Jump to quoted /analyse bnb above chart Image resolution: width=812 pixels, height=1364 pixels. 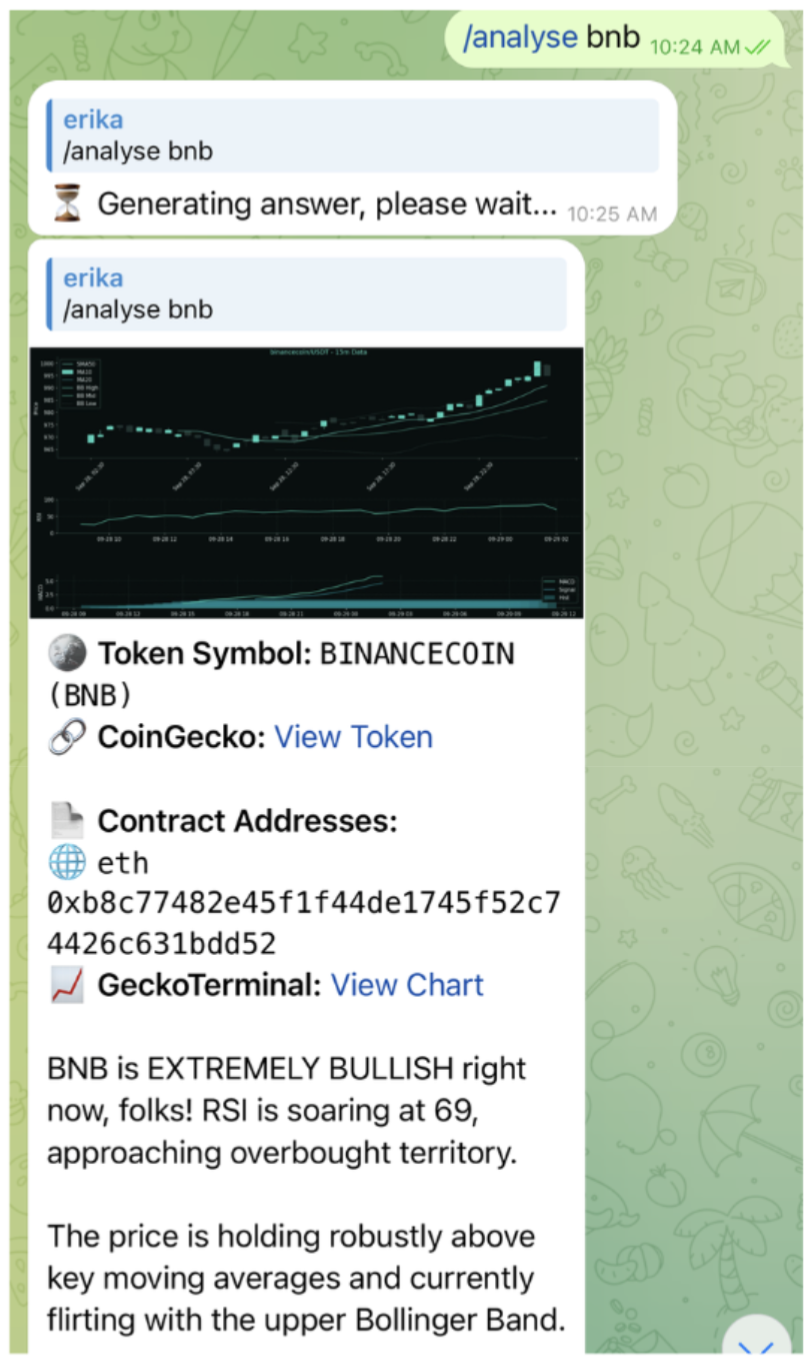(x=306, y=294)
